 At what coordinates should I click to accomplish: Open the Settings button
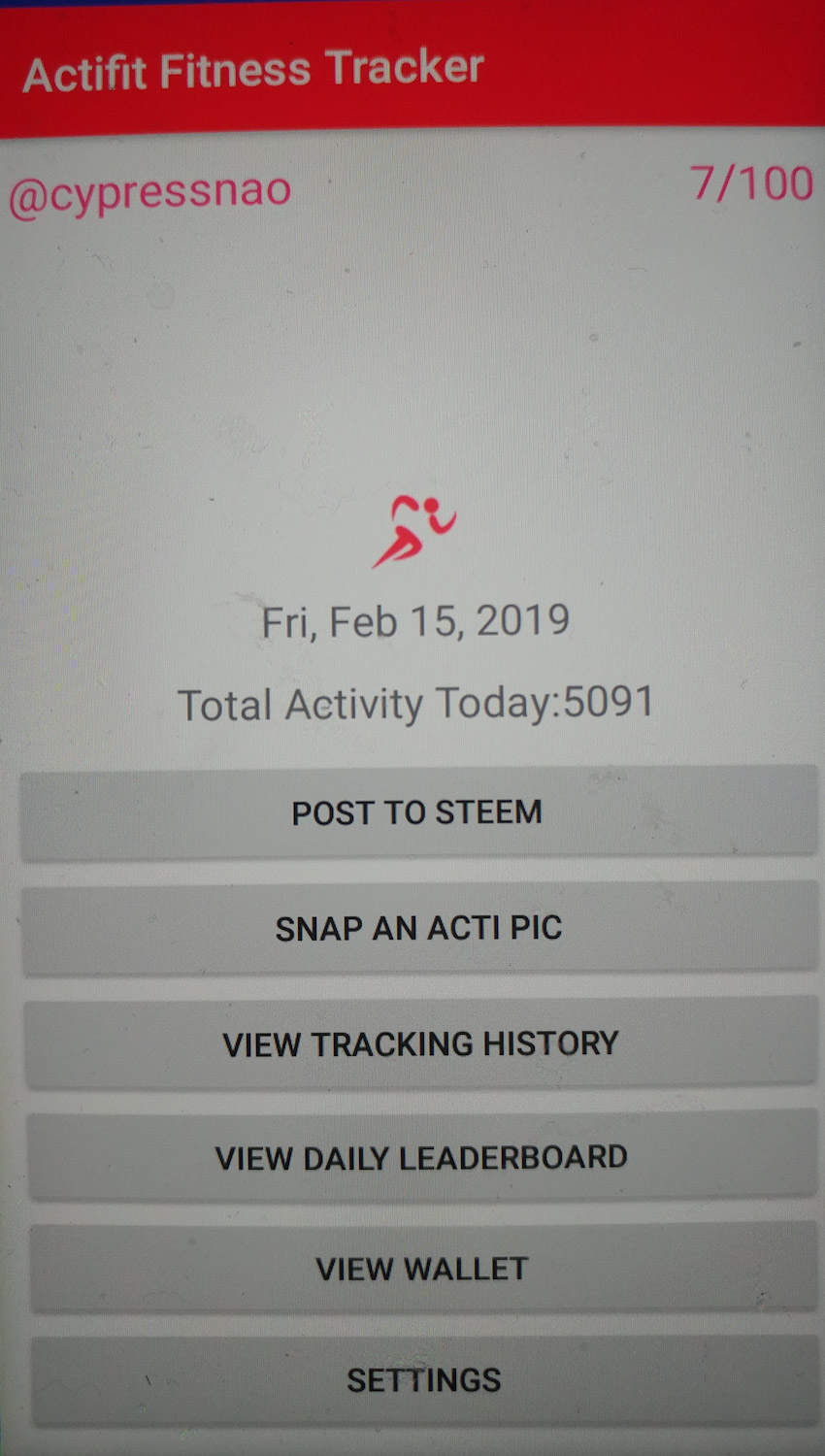coord(424,1379)
